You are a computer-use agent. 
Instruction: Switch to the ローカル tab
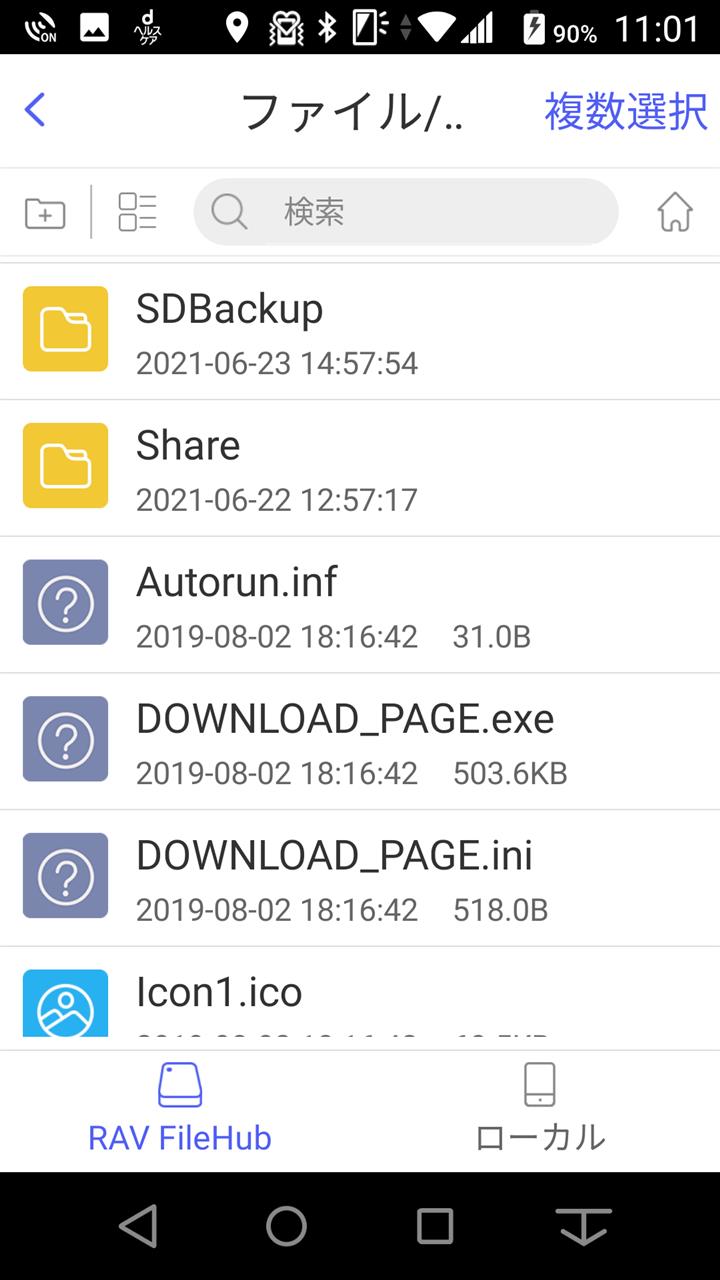pyautogui.click(x=540, y=1110)
